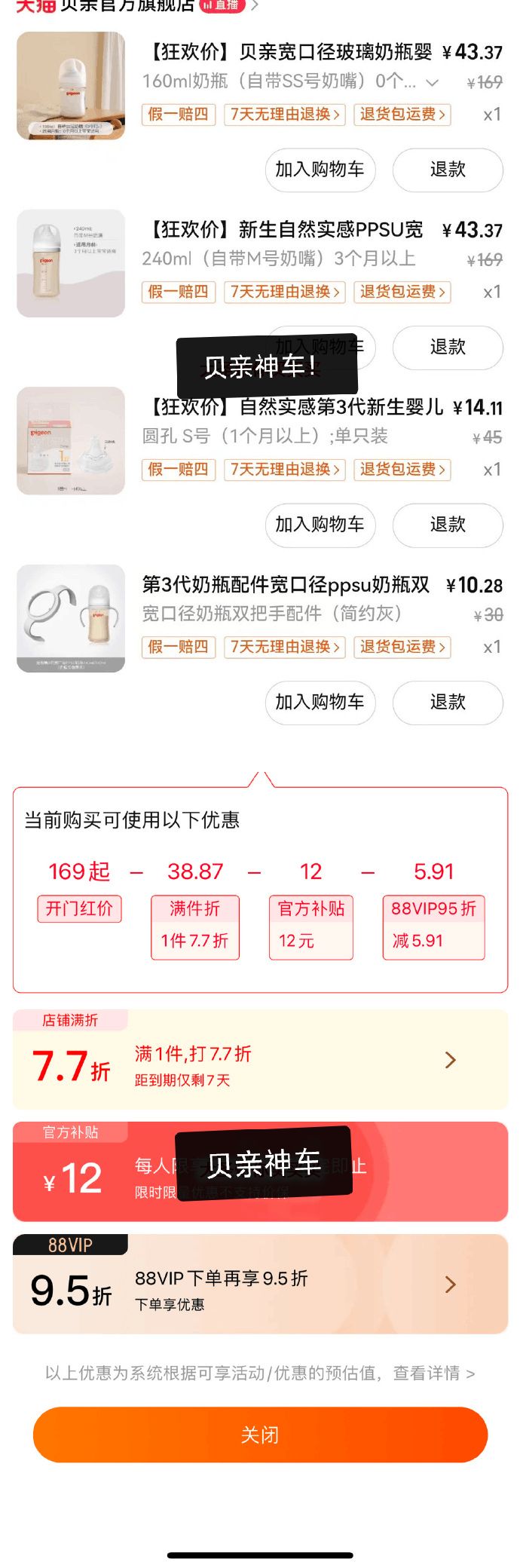Open the 240ml PPSU bottle product image

[x=71, y=263]
